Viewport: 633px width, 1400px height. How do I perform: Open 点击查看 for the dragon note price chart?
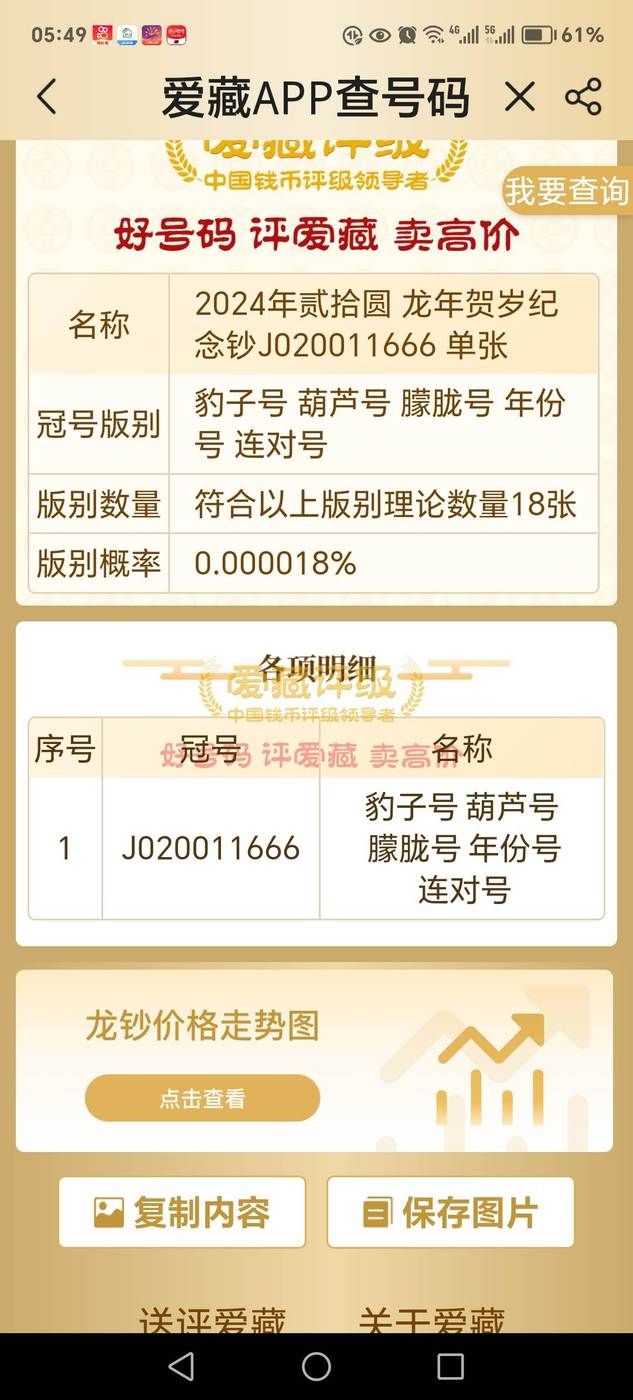202,1098
